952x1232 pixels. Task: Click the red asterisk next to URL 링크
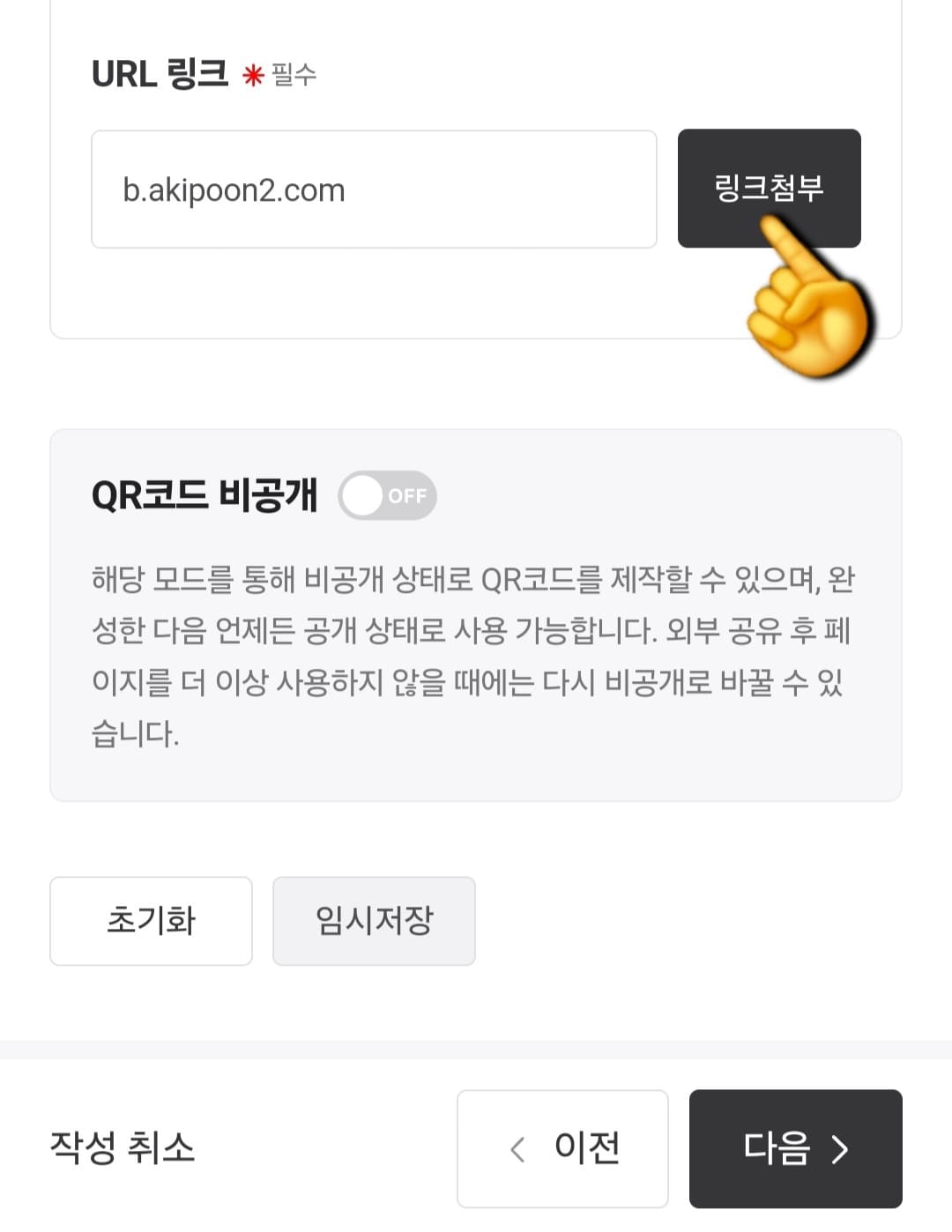tap(252, 76)
